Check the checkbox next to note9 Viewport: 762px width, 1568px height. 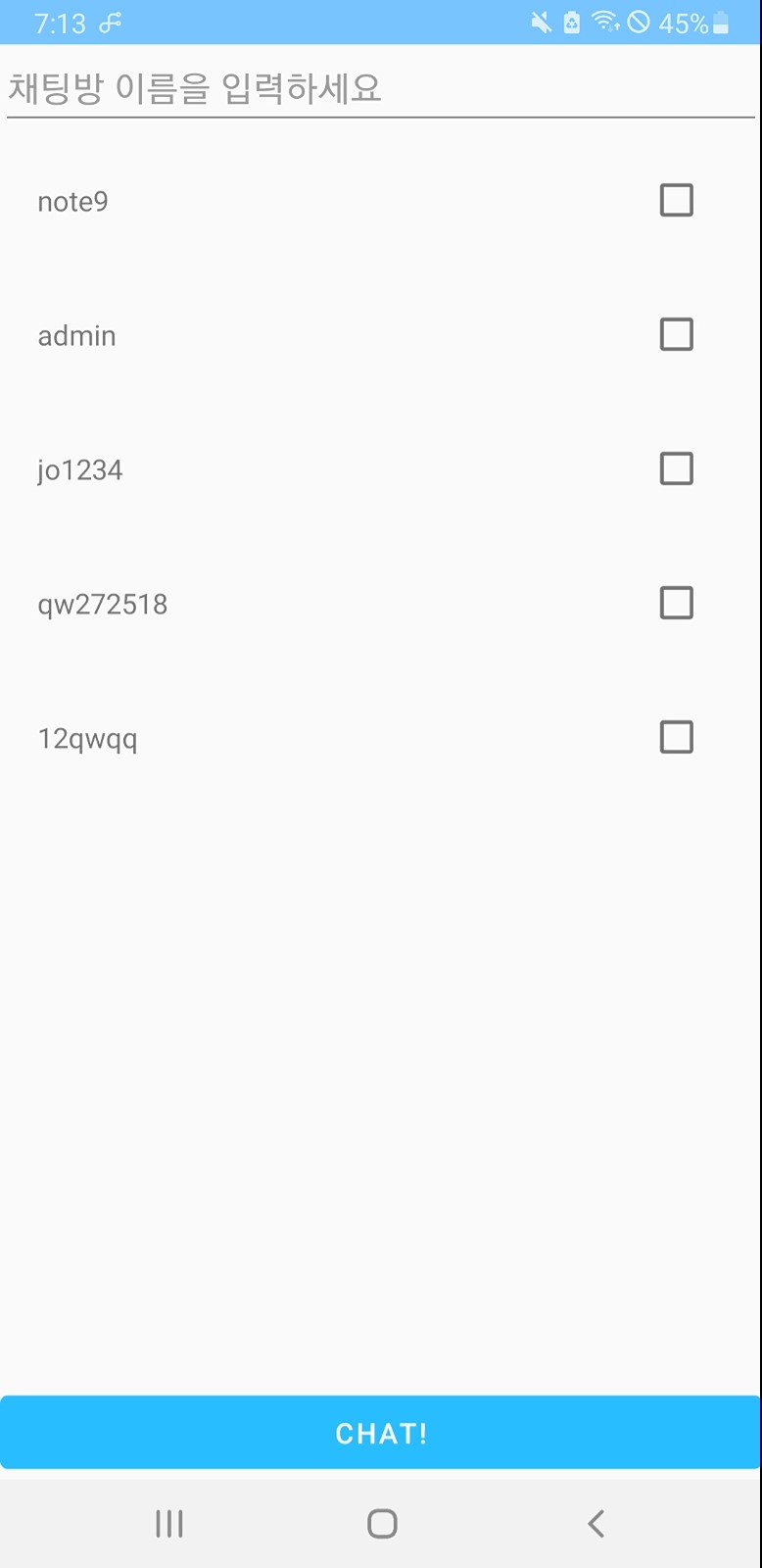point(676,200)
